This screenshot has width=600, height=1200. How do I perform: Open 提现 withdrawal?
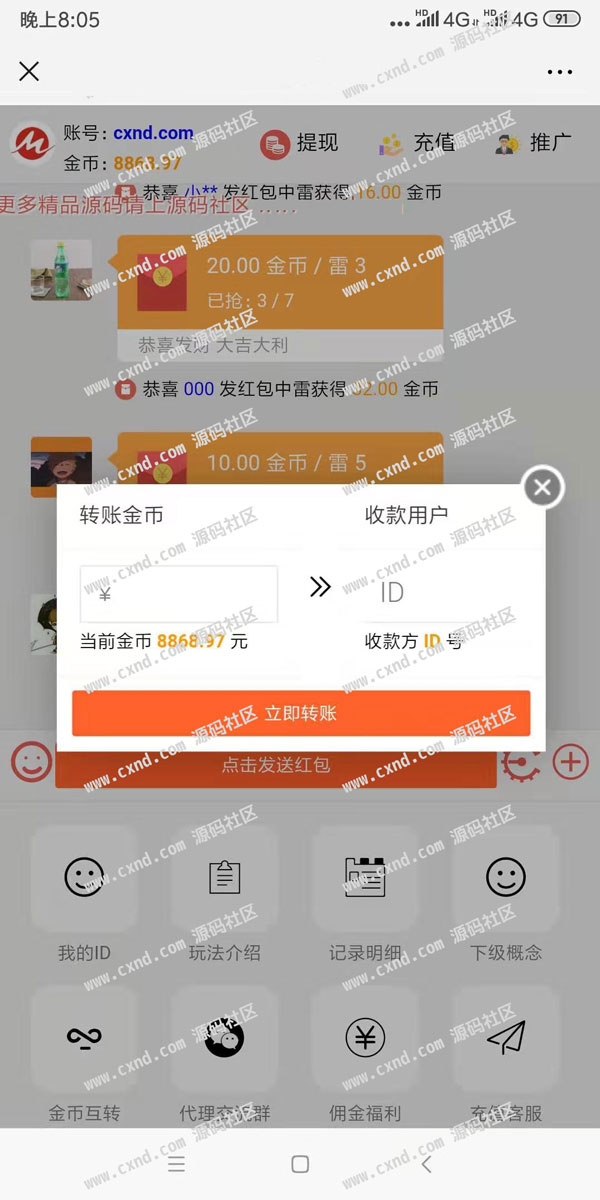(x=300, y=144)
